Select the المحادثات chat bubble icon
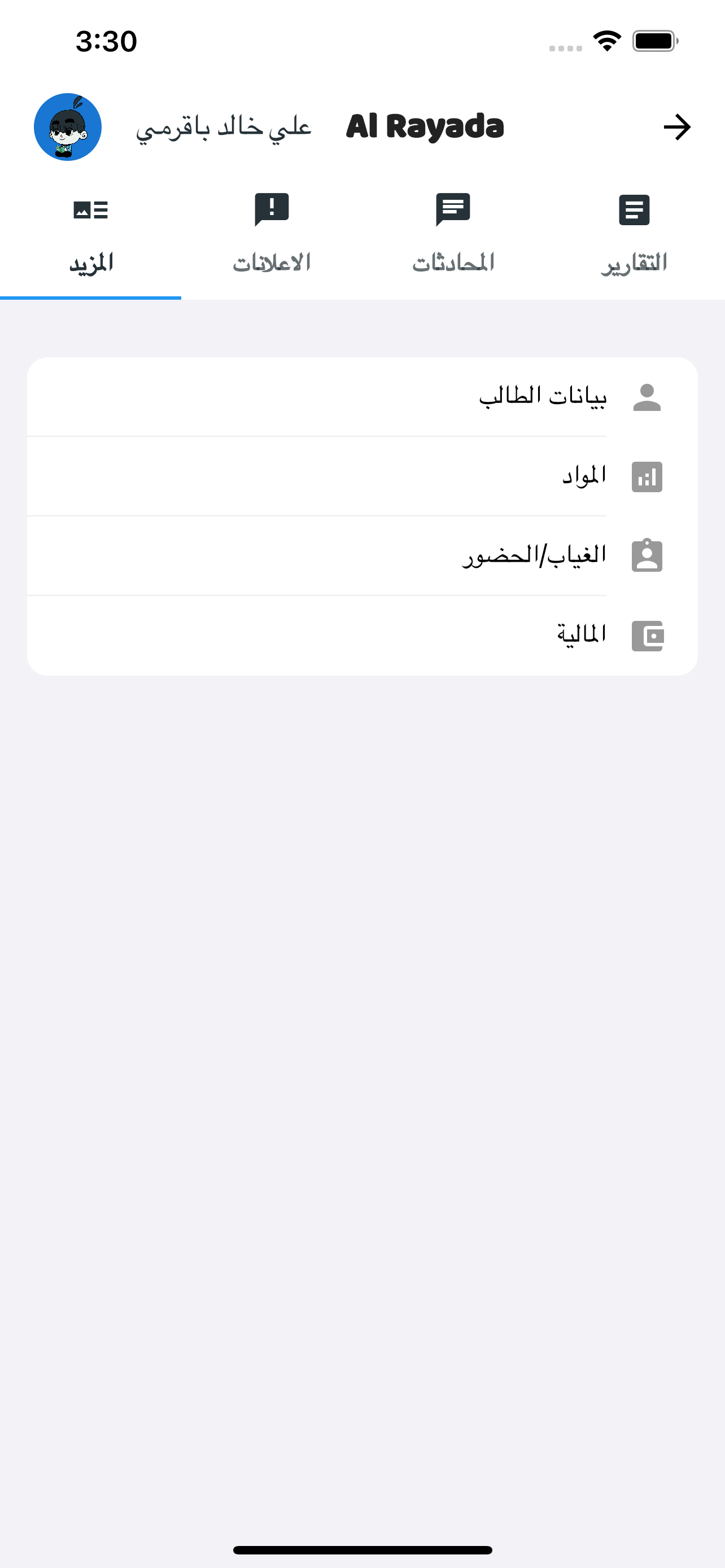 (x=453, y=210)
